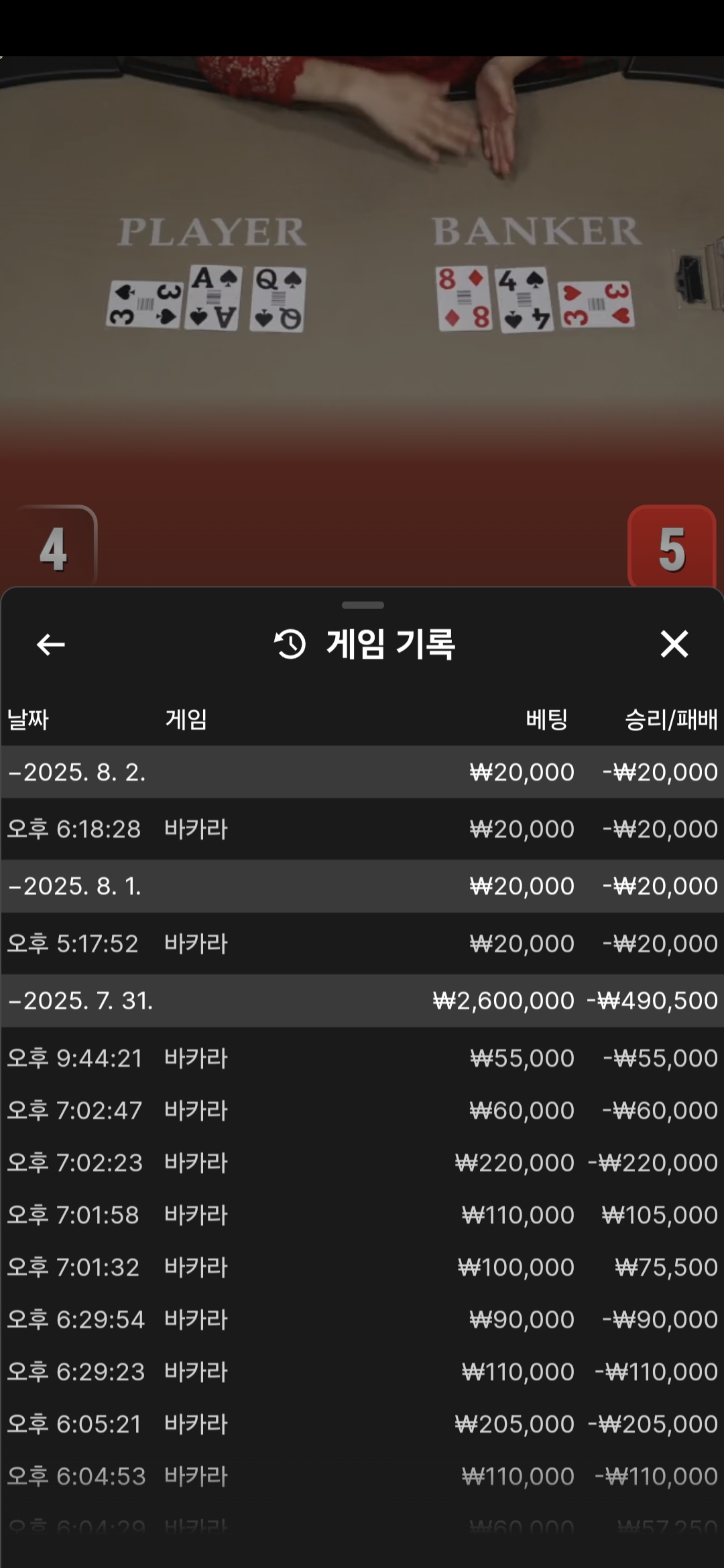Screen dimensions: 724x1568
Task: View details of the 오후 7:02:47 game
Action: (362, 1110)
